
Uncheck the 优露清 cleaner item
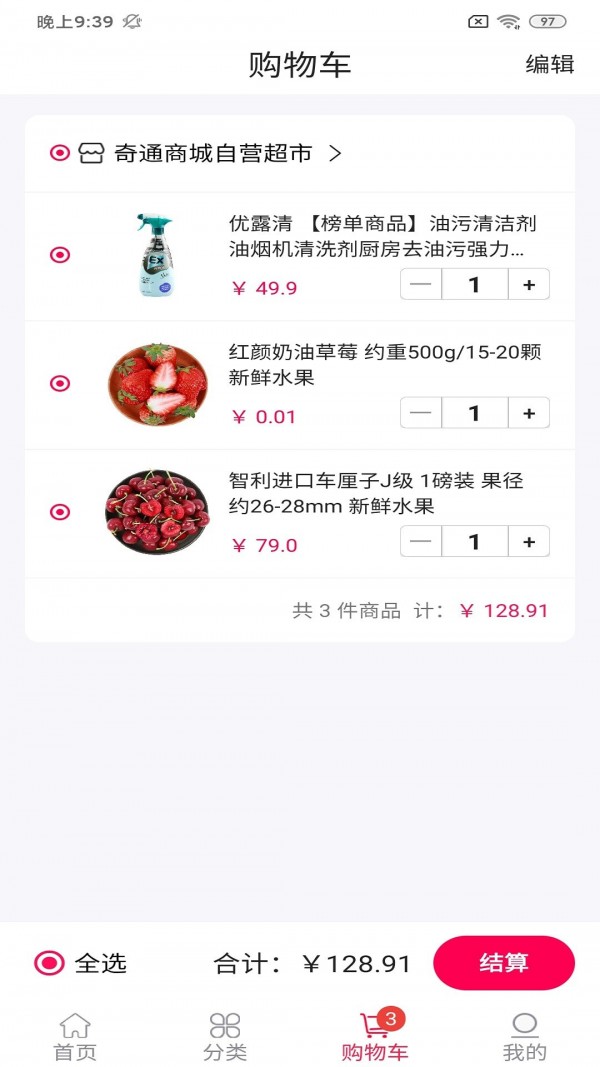point(60,255)
